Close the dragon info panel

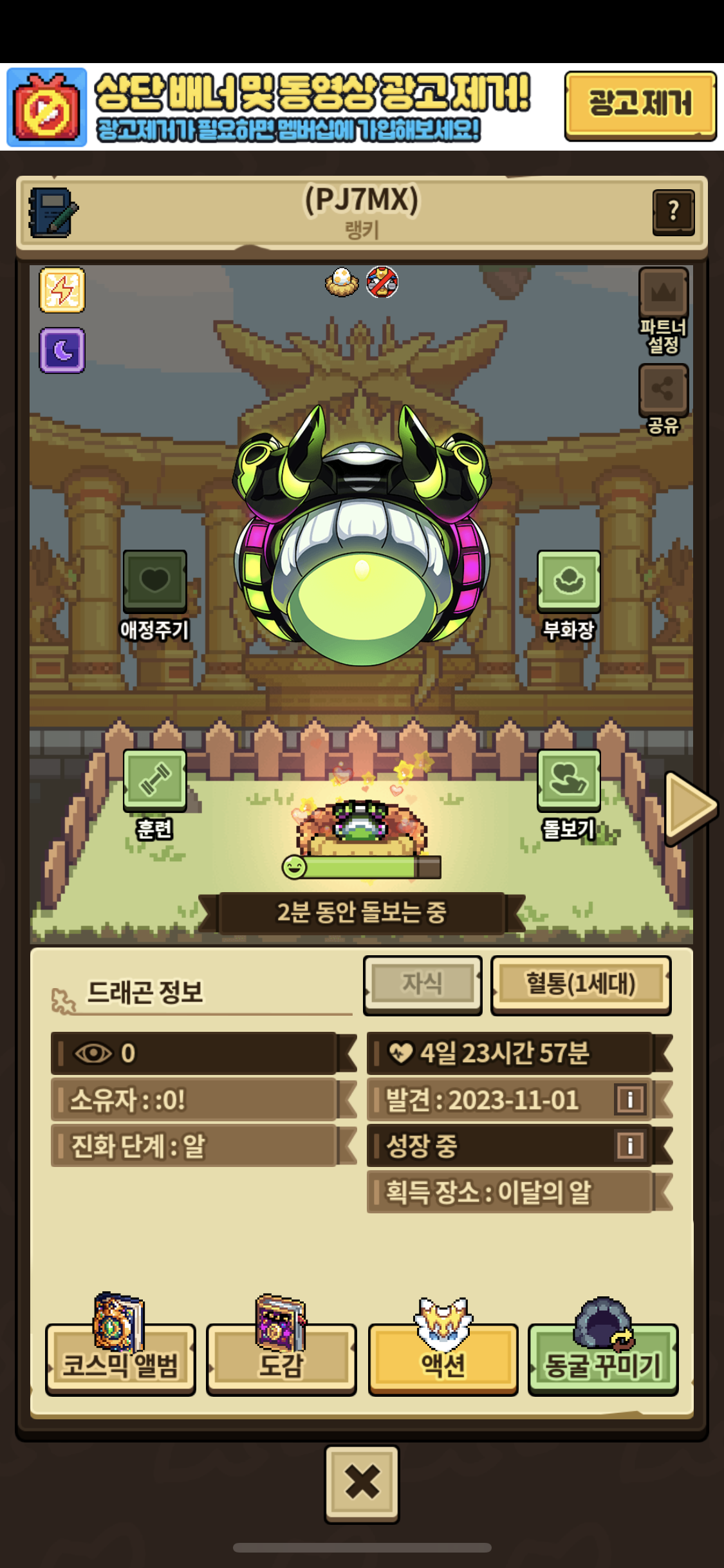click(362, 1484)
